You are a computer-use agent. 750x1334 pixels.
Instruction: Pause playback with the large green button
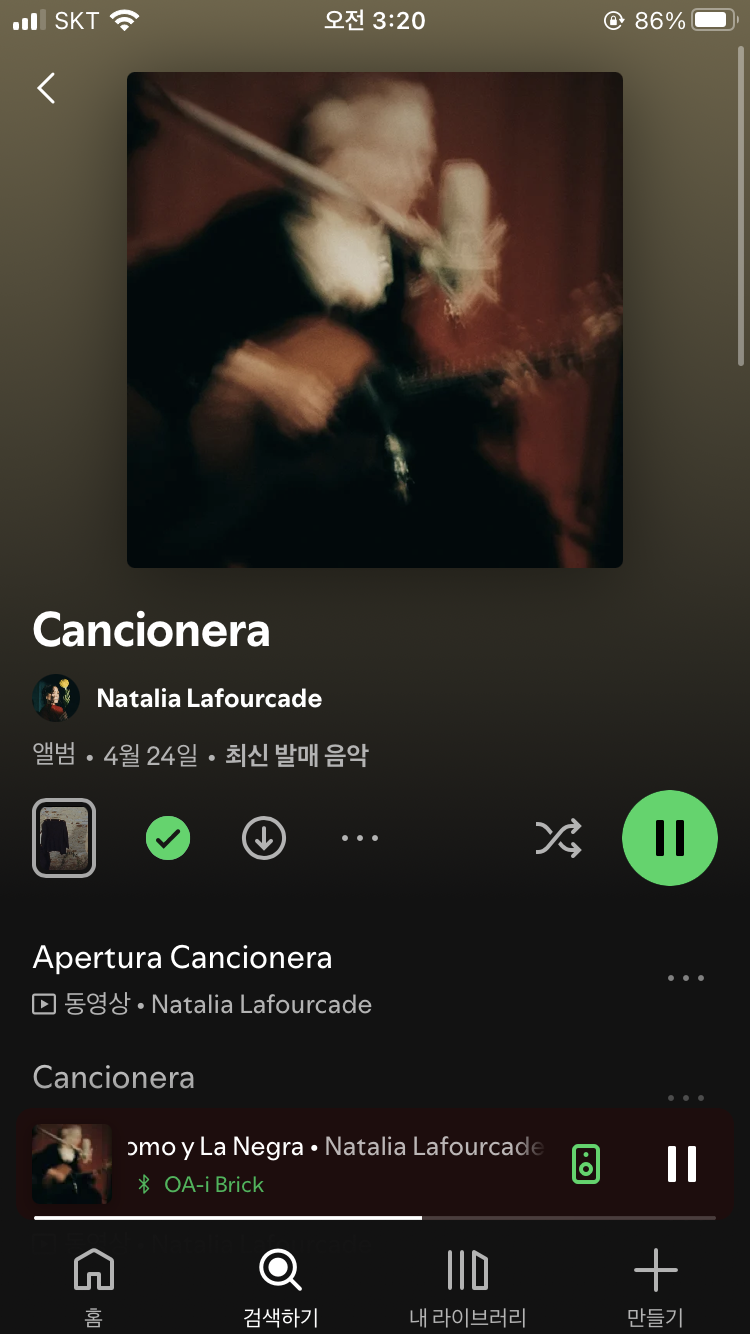click(670, 838)
